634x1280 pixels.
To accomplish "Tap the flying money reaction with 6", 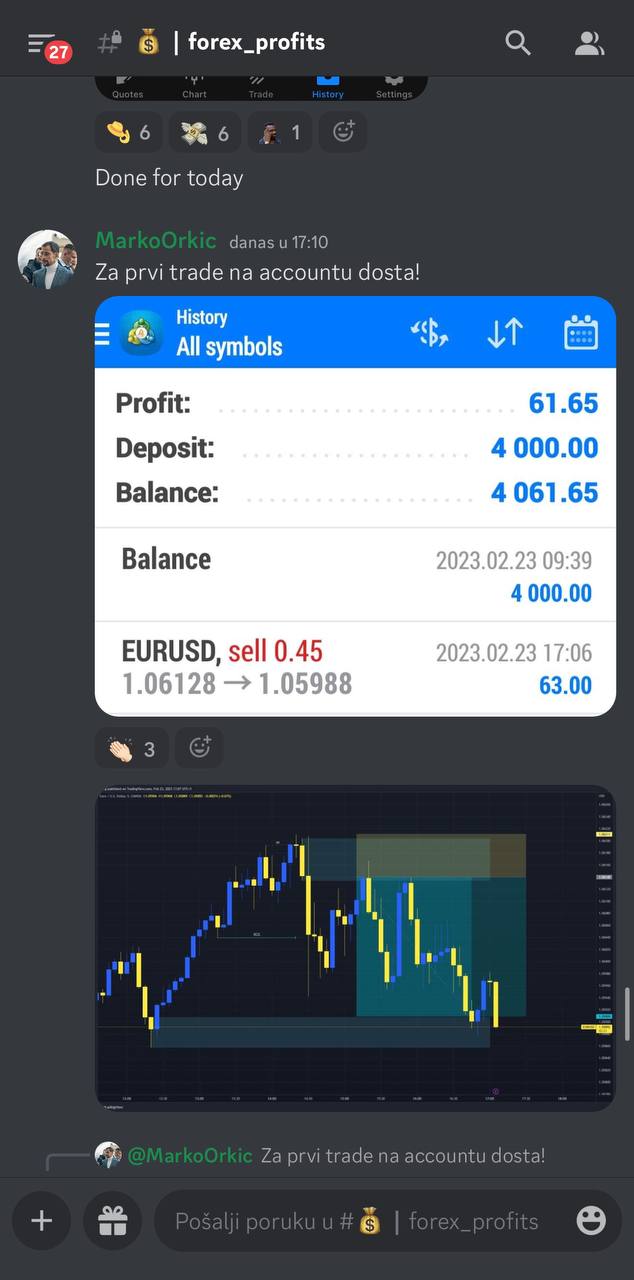I will [204, 133].
